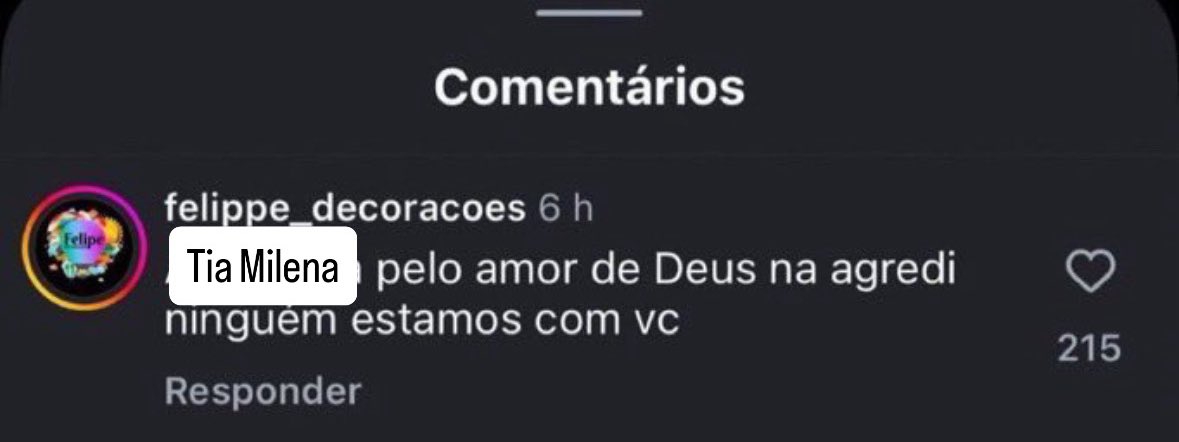Like the comment from felippe_decoracoes

coord(1089,273)
